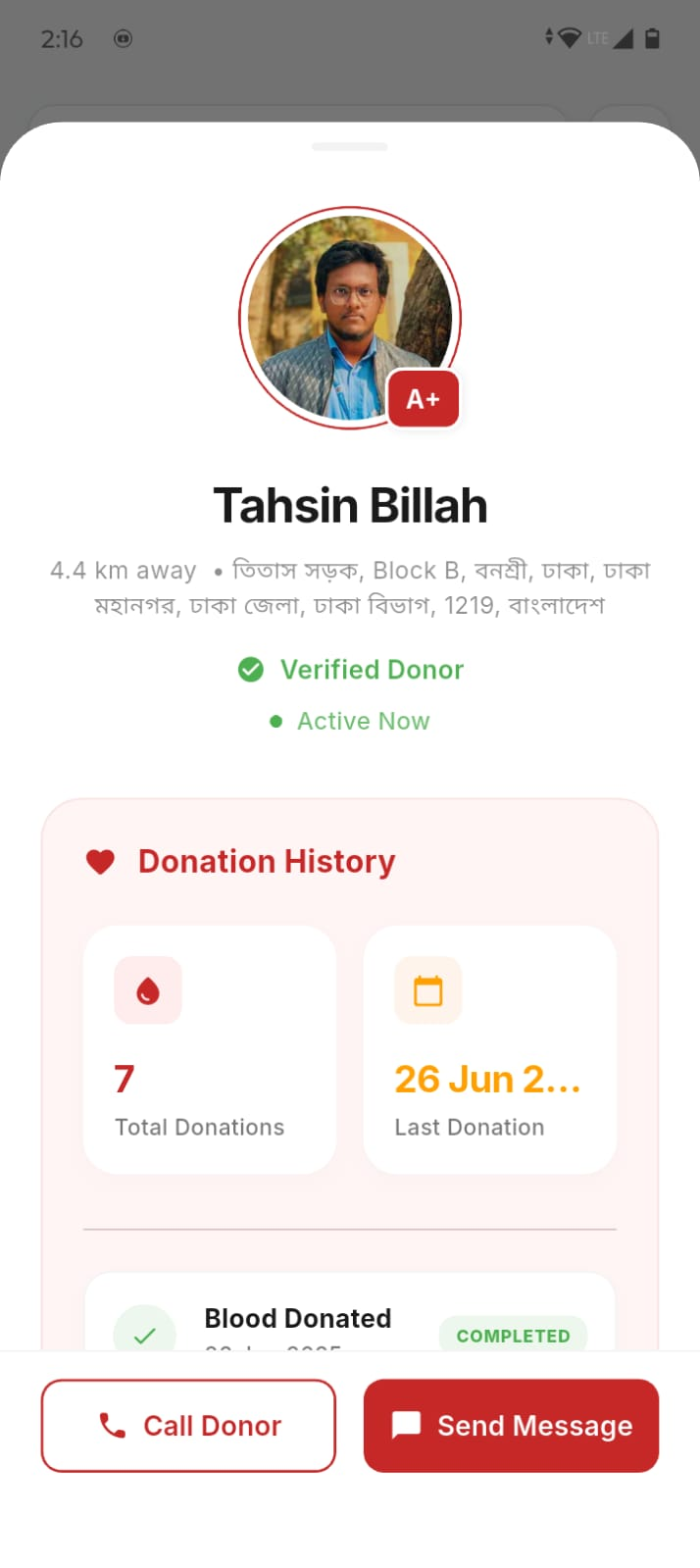Send a message to the donor
This screenshot has width=700, height=1568.
511,1425
